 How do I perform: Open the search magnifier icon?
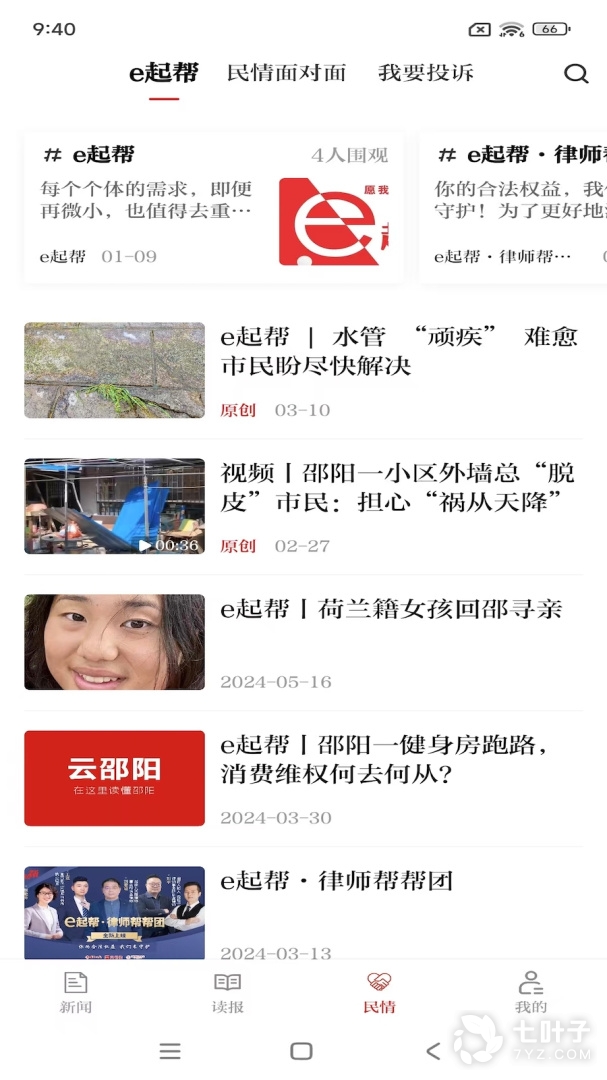[x=576, y=73]
